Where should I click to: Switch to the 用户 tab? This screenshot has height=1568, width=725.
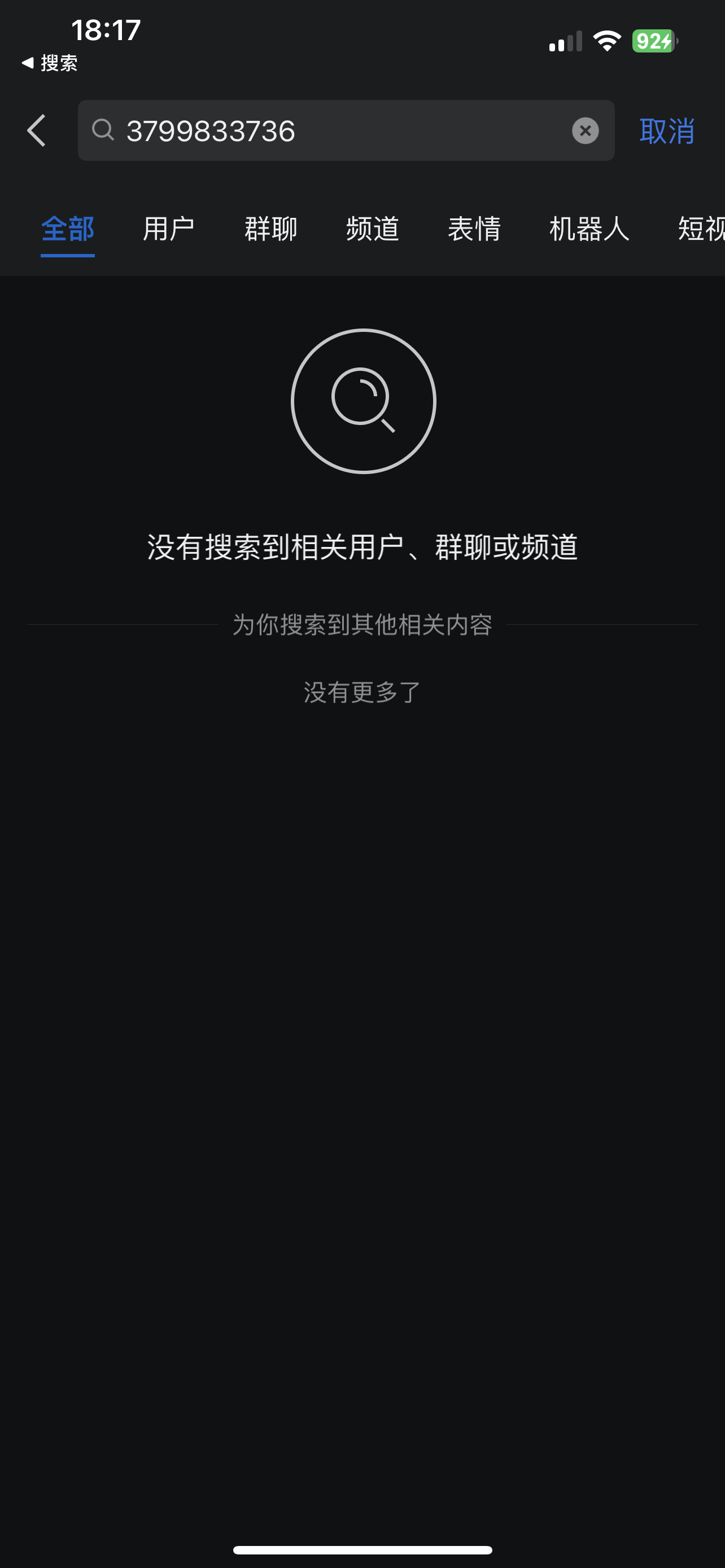169,230
